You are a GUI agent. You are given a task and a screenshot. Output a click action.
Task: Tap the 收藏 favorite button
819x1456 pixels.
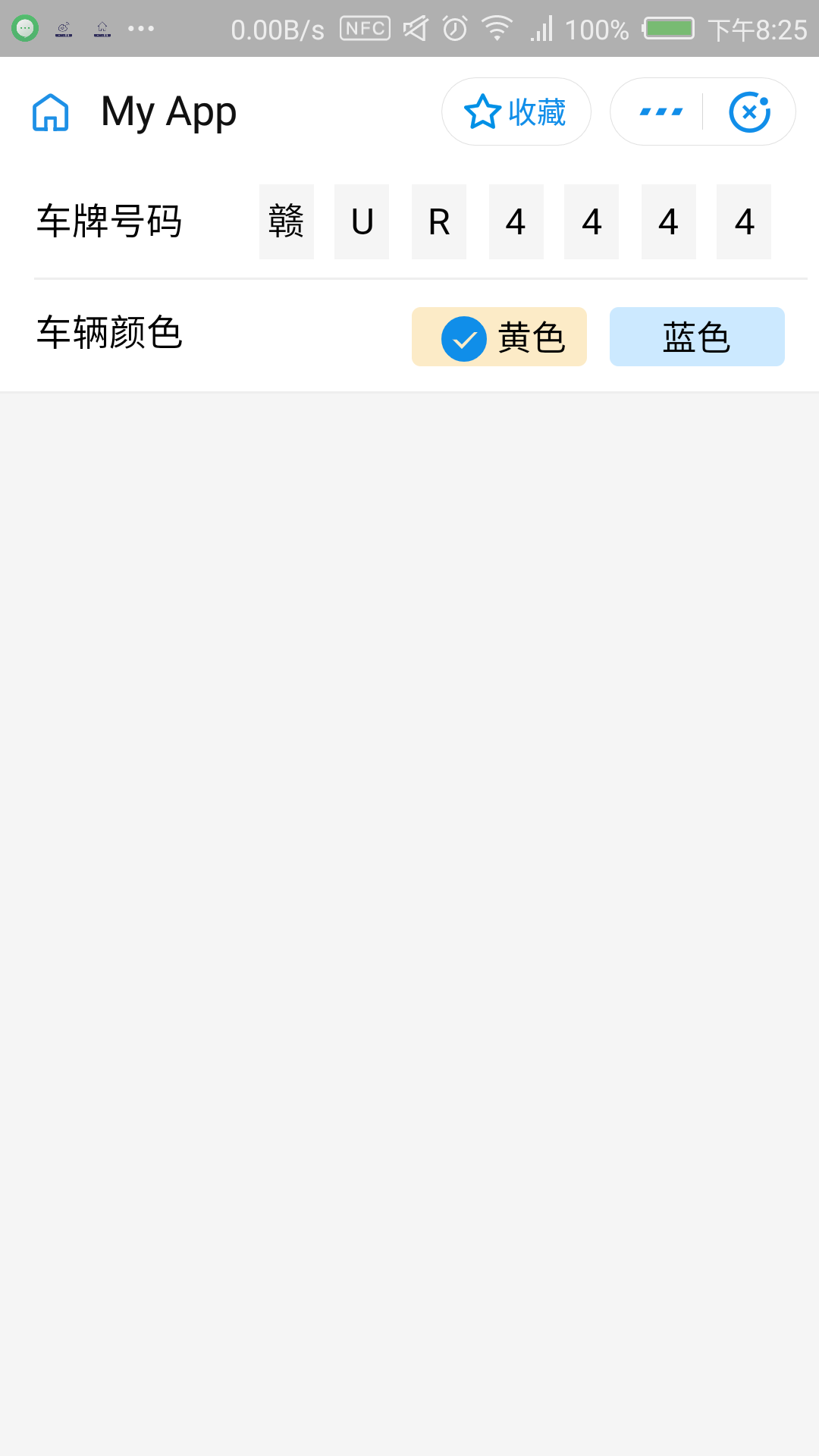tap(516, 112)
